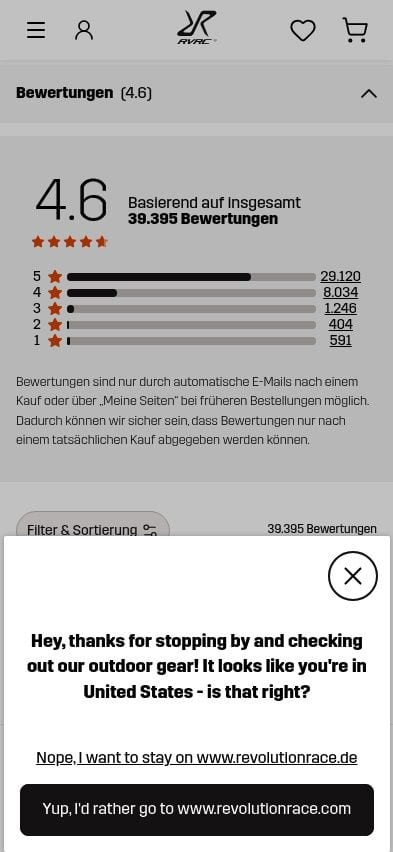Stay on www.revolutionrace.de
This screenshot has width=393, height=852.
pos(197,757)
